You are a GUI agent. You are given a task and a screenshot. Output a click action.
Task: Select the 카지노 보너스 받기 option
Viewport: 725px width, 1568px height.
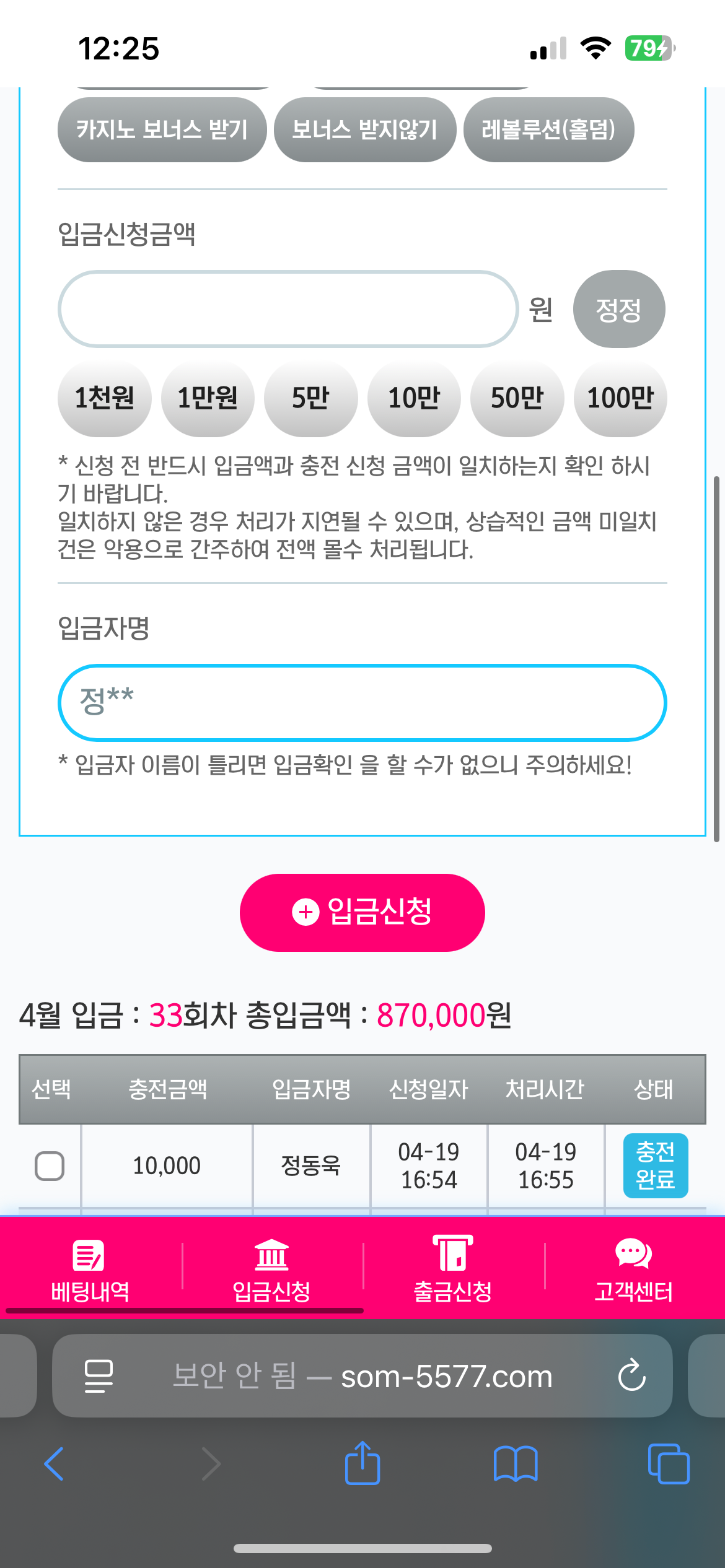pos(162,130)
